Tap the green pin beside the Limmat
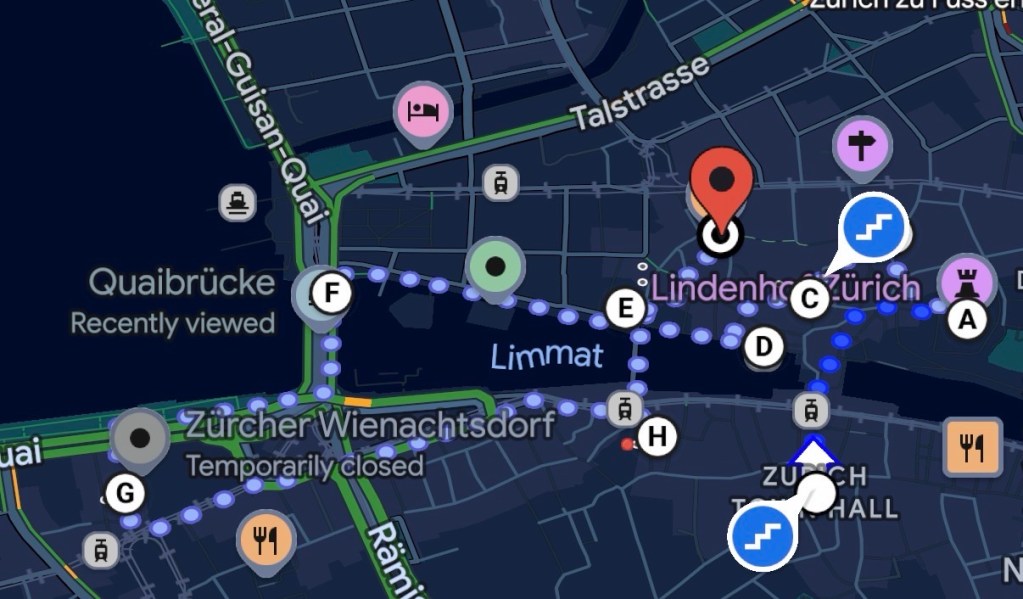This screenshot has width=1023, height=599. click(x=494, y=267)
